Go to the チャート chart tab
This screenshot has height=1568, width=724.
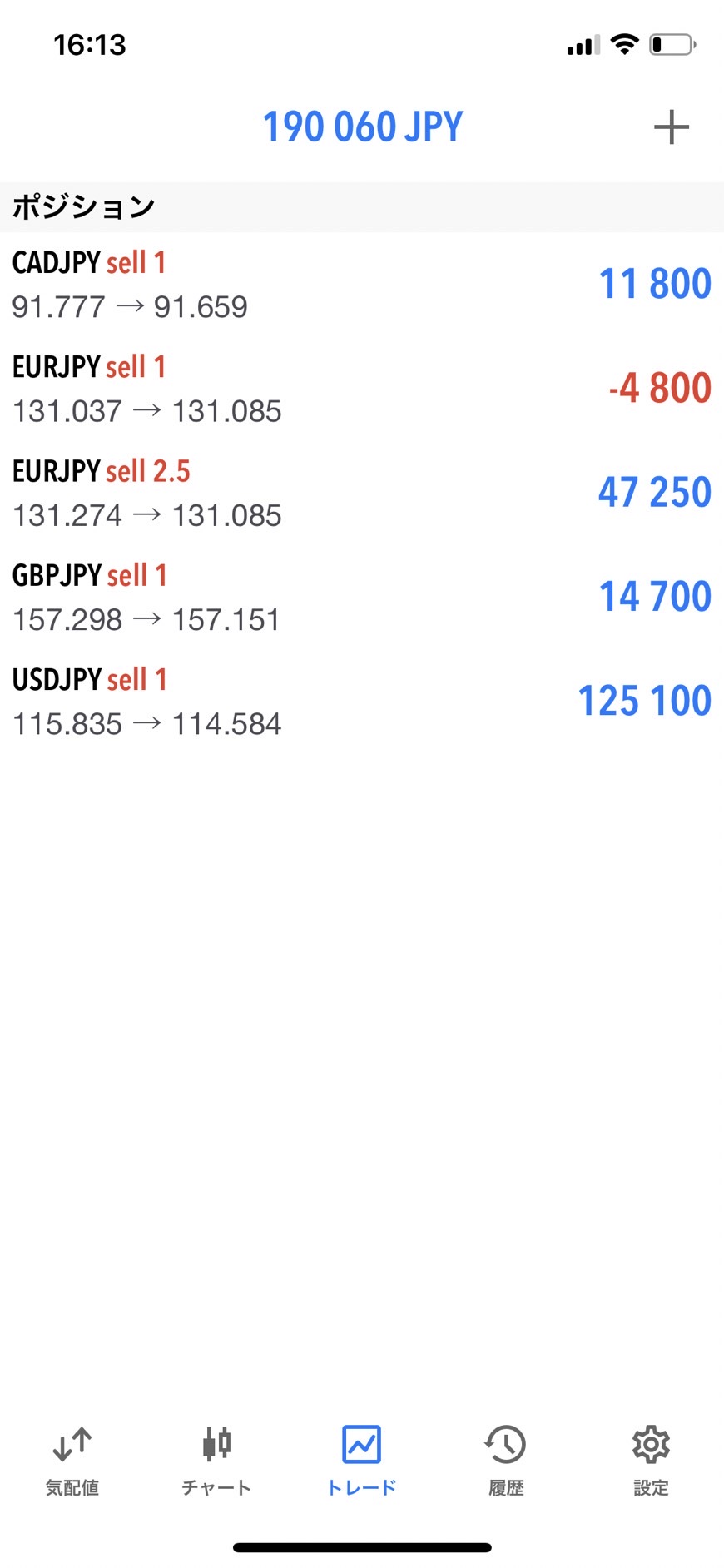click(x=216, y=1460)
